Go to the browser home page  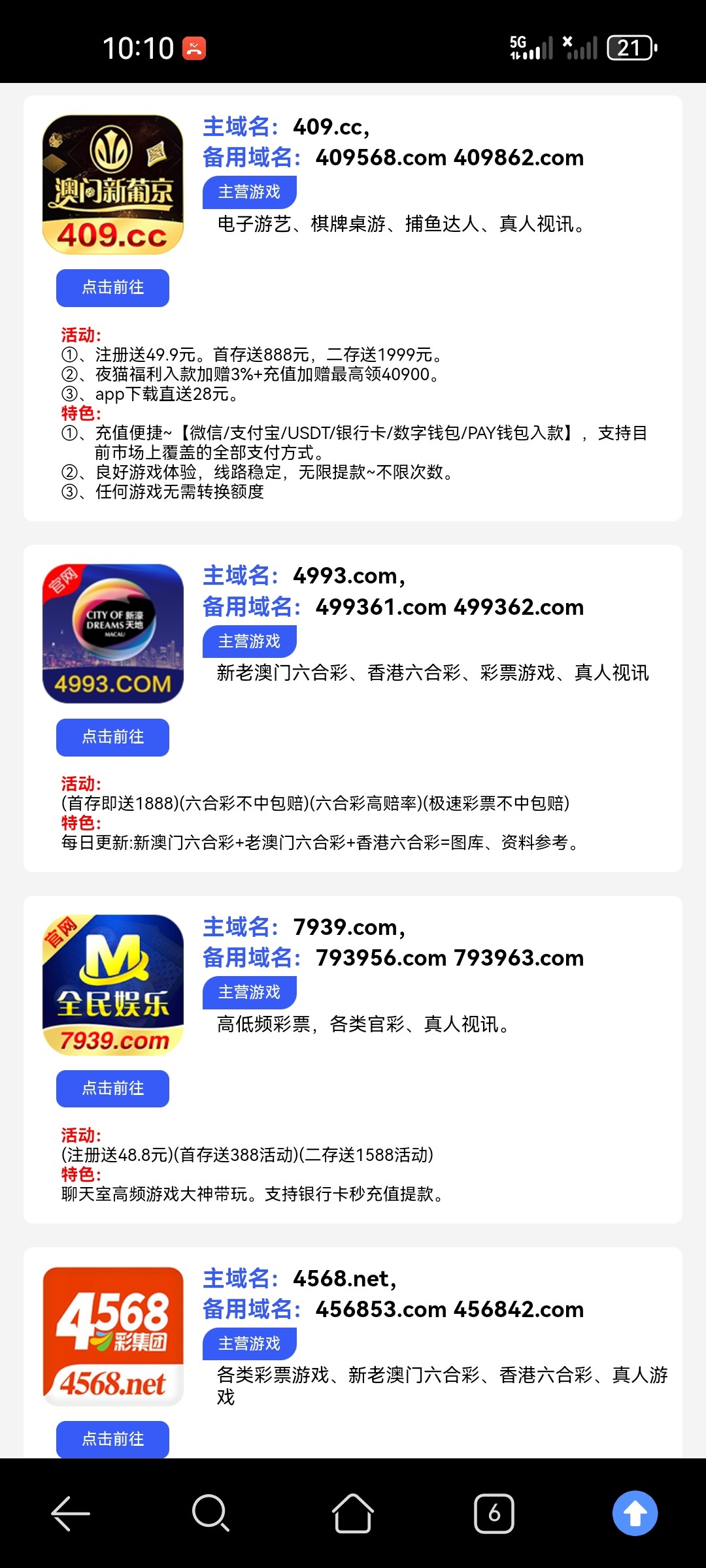pos(353,1513)
